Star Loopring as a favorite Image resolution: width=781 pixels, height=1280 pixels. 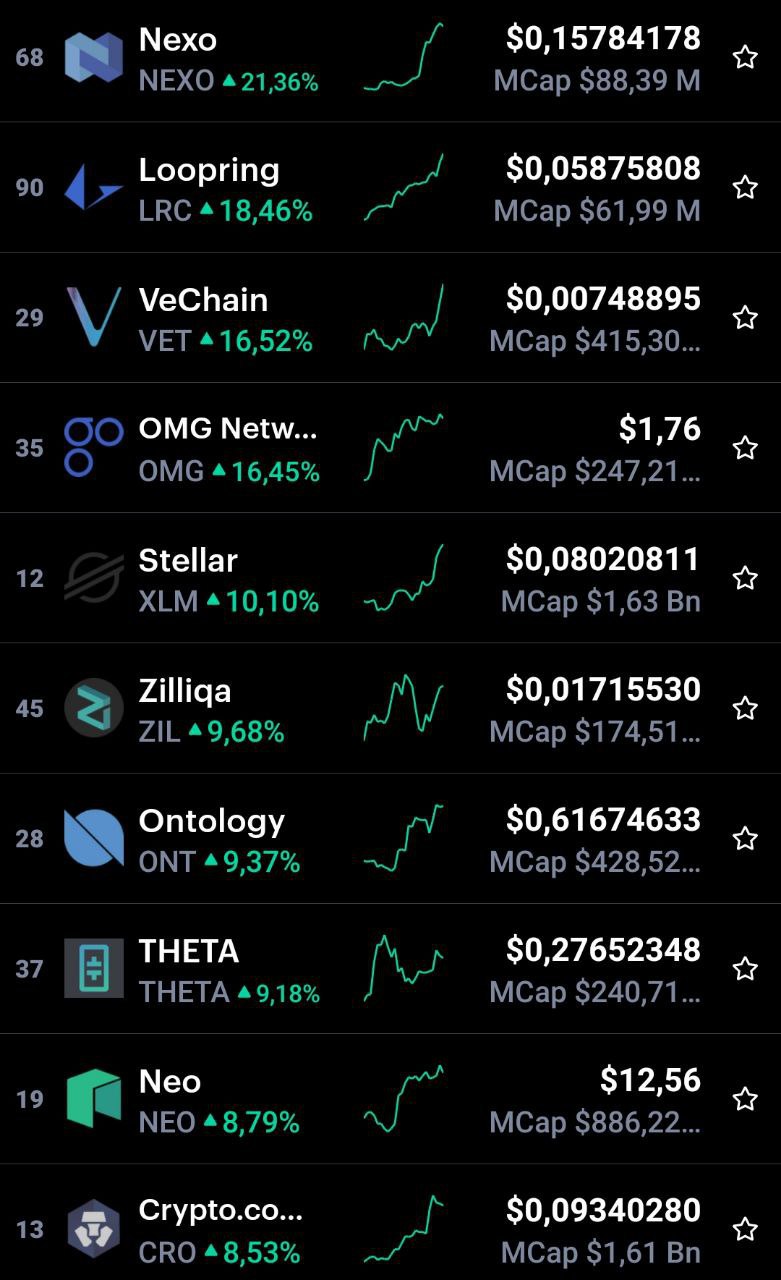coord(745,187)
